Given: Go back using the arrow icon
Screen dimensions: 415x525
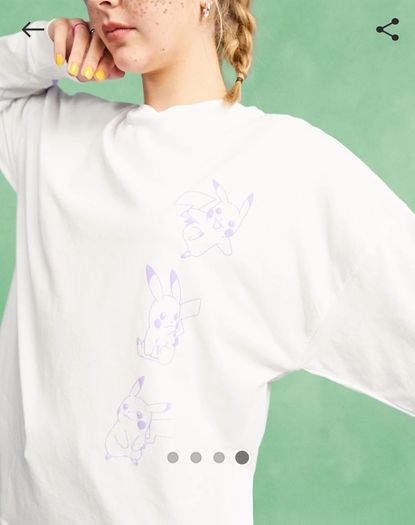Looking at the screenshot, I should point(33,29).
